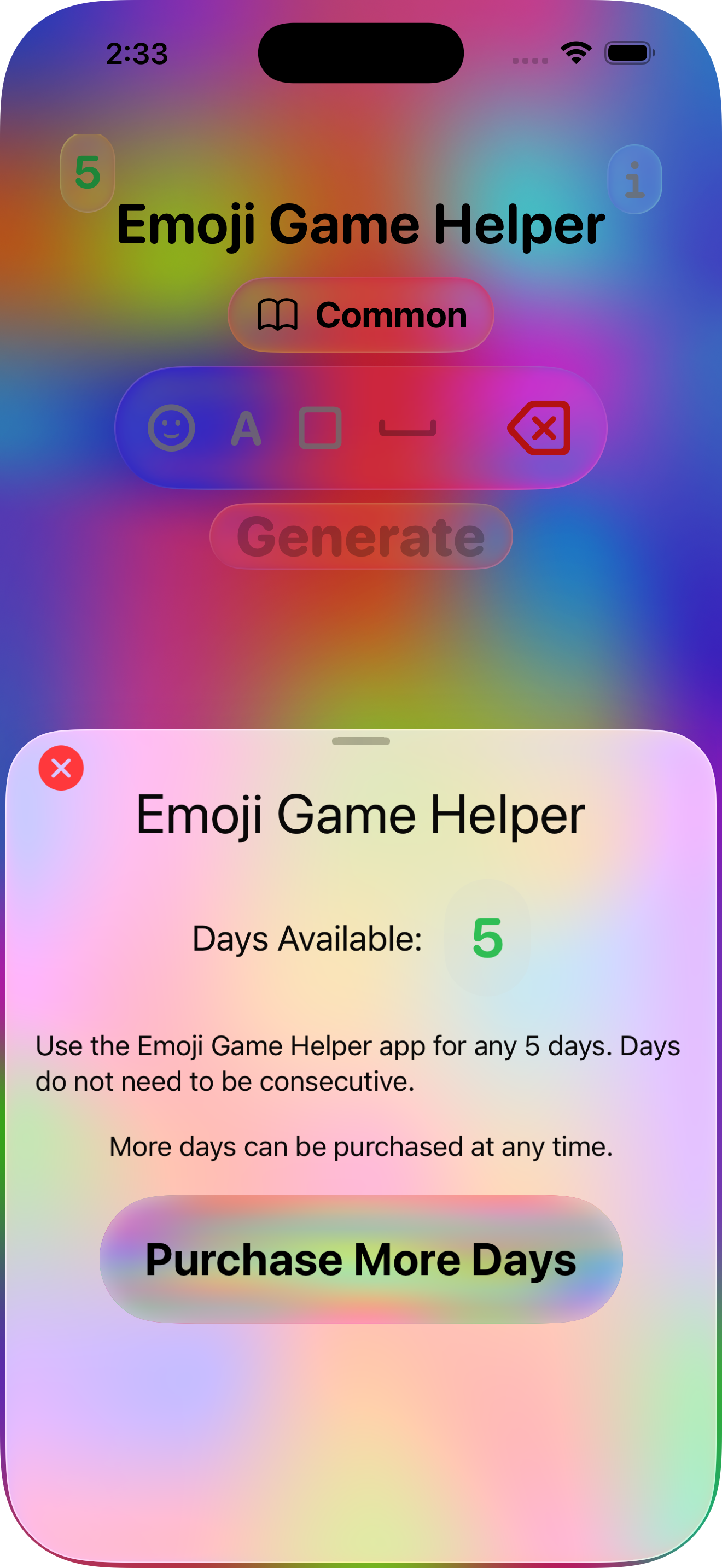Screen dimensions: 722x1568
Task: Tap the Common dictionary button
Action: point(361,315)
